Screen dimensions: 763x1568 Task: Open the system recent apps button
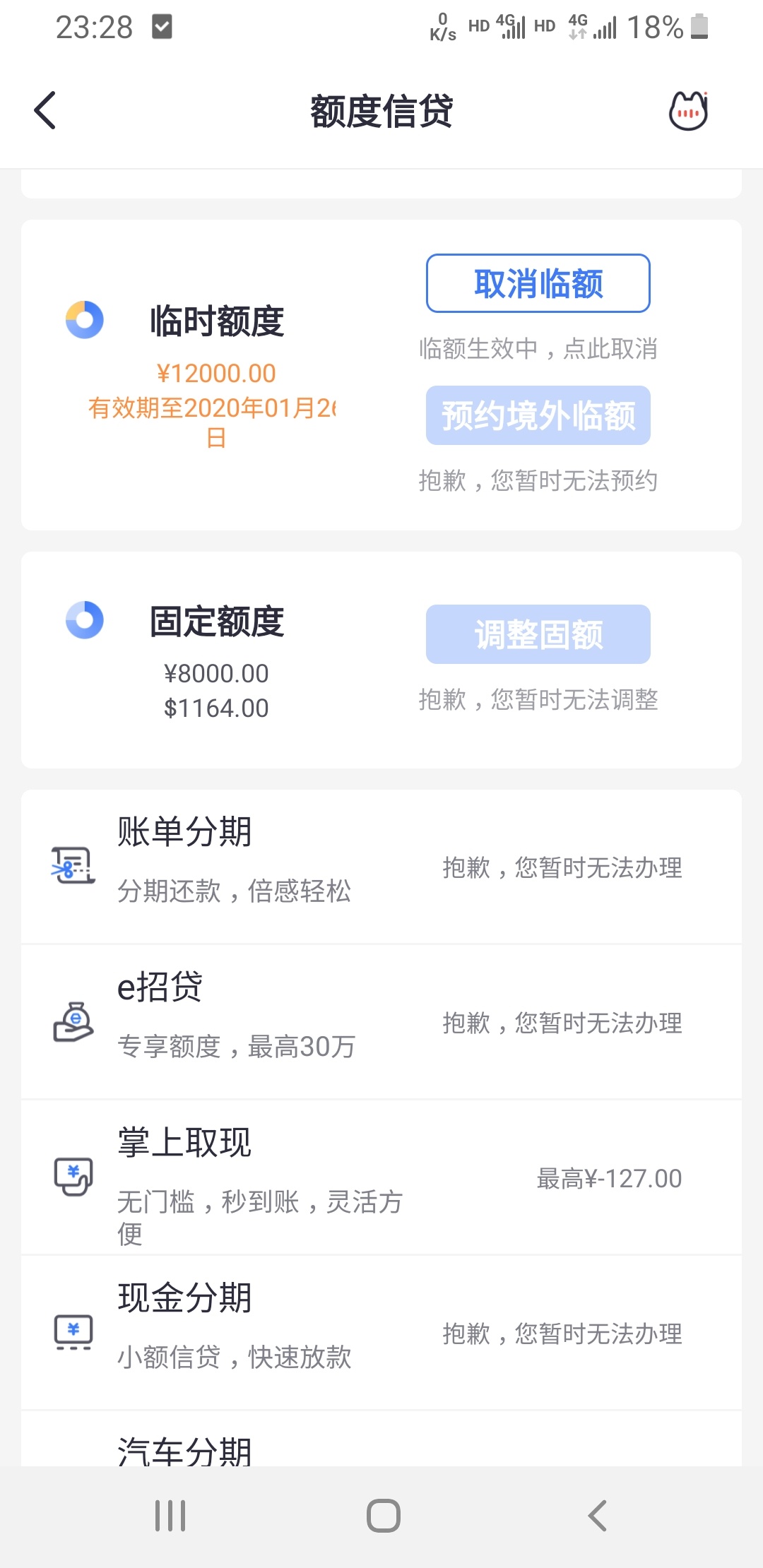coord(170,1516)
